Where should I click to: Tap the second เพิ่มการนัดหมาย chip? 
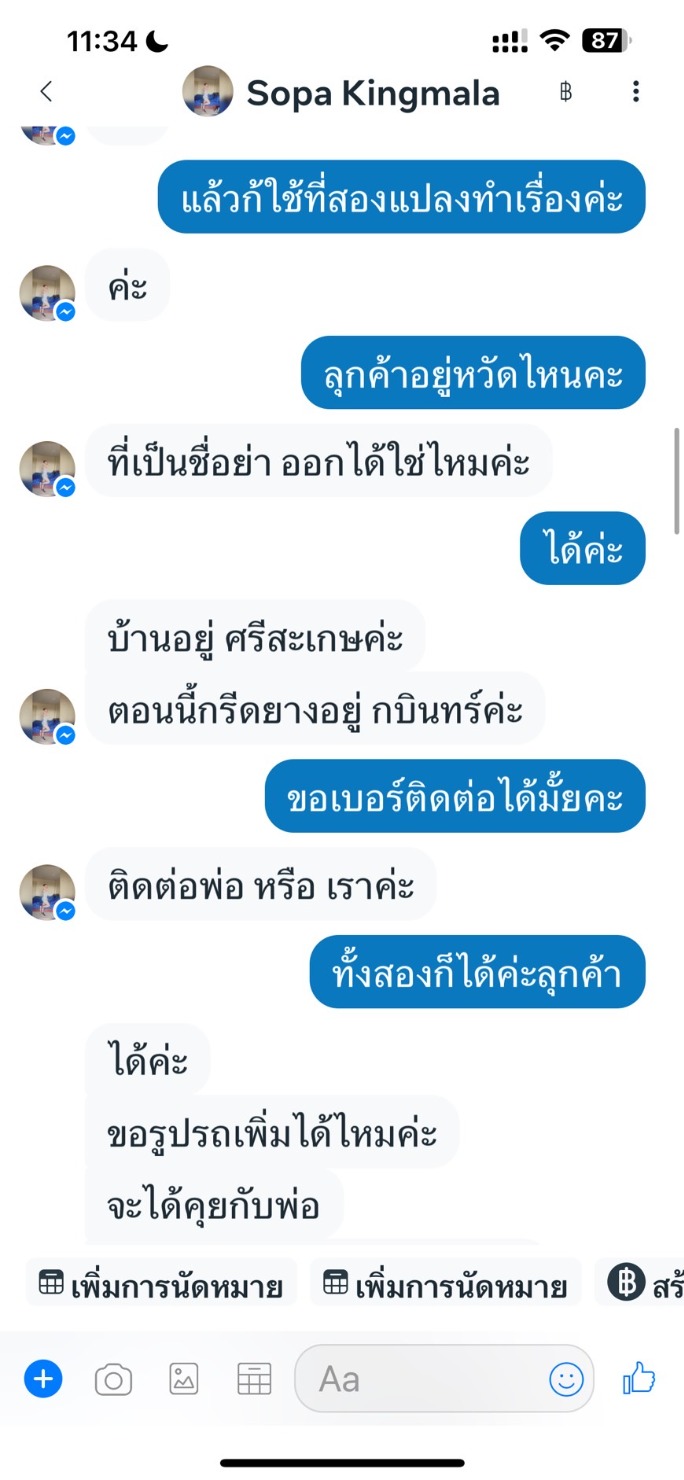(x=446, y=1285)
